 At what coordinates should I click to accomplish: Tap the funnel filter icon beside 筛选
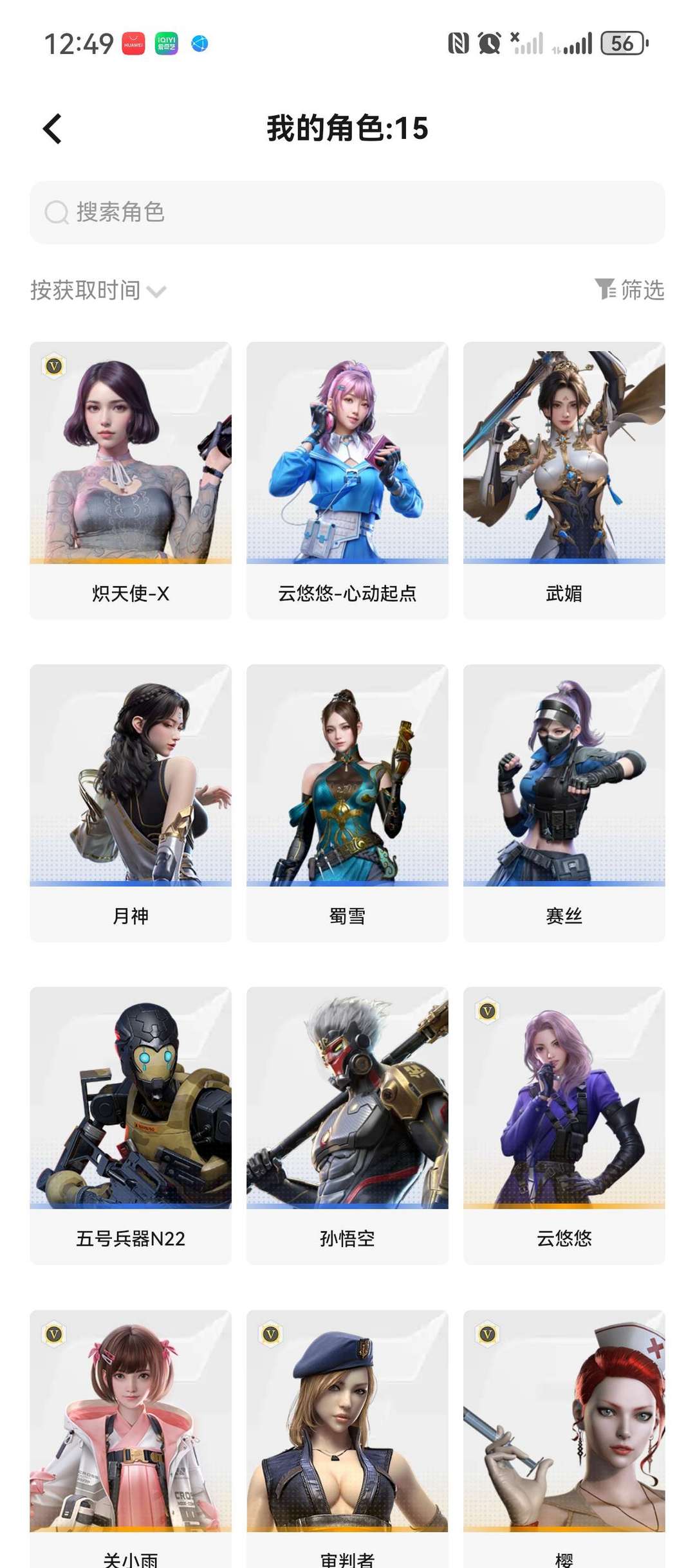[606, 290]
